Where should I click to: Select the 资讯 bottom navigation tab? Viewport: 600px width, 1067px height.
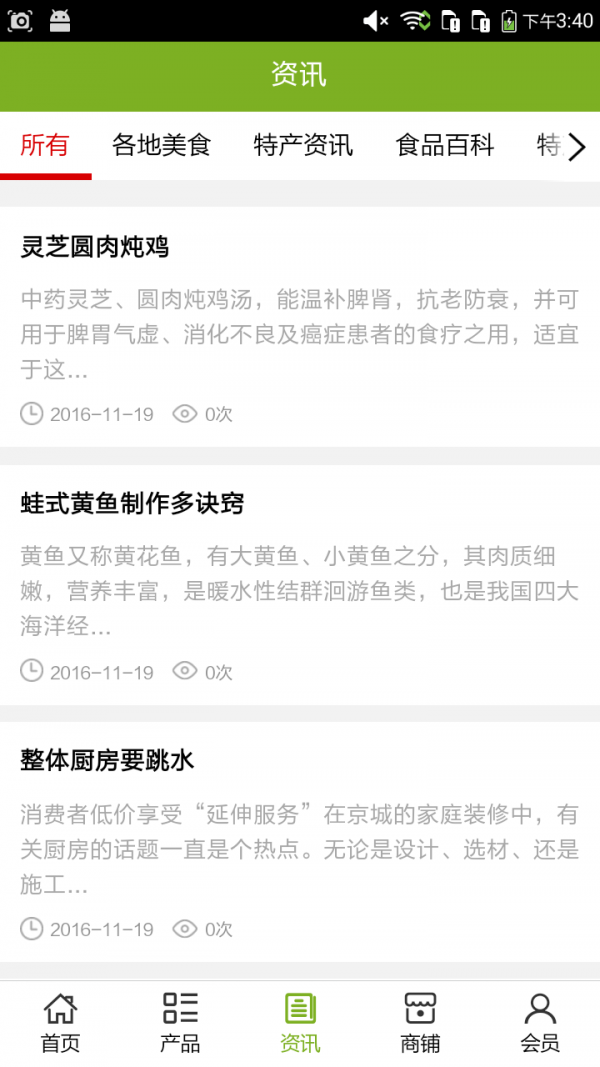[300, 1023]
